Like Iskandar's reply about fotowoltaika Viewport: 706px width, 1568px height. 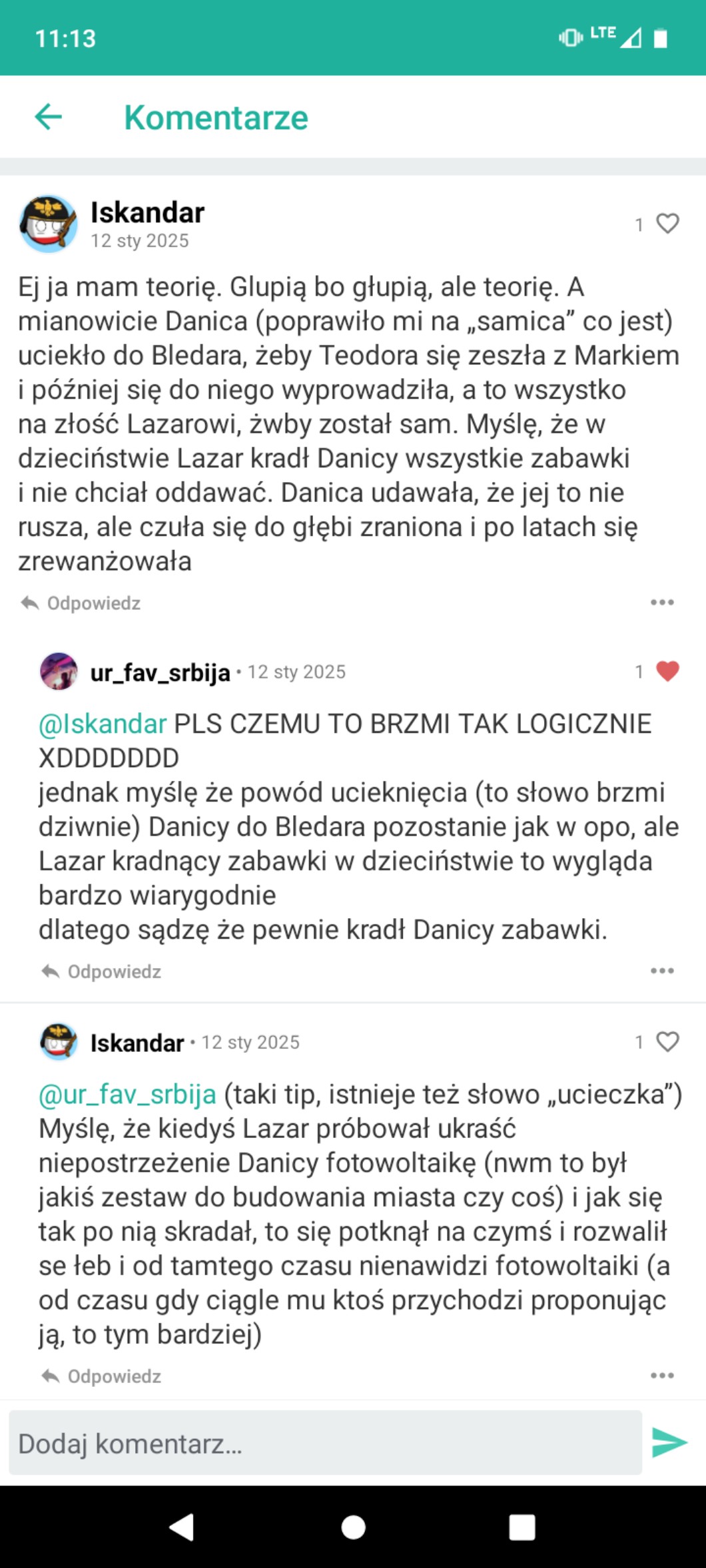(667, 1041)
